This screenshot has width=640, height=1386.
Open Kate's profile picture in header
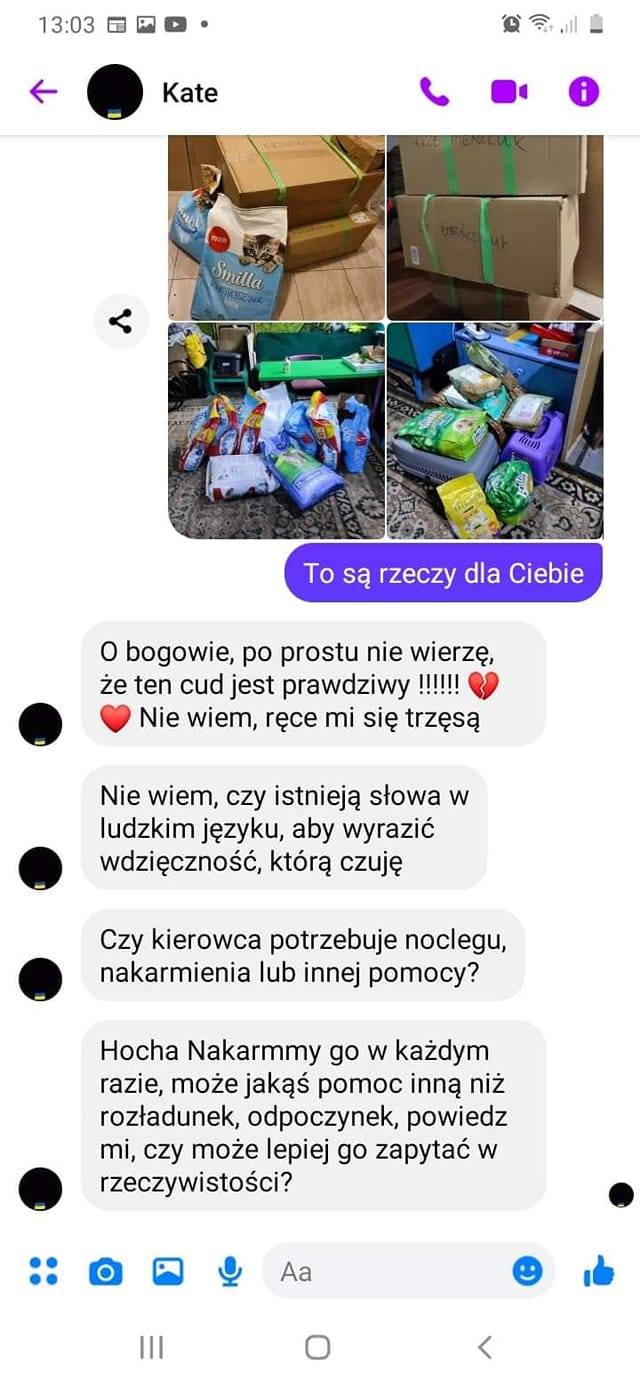115,92
